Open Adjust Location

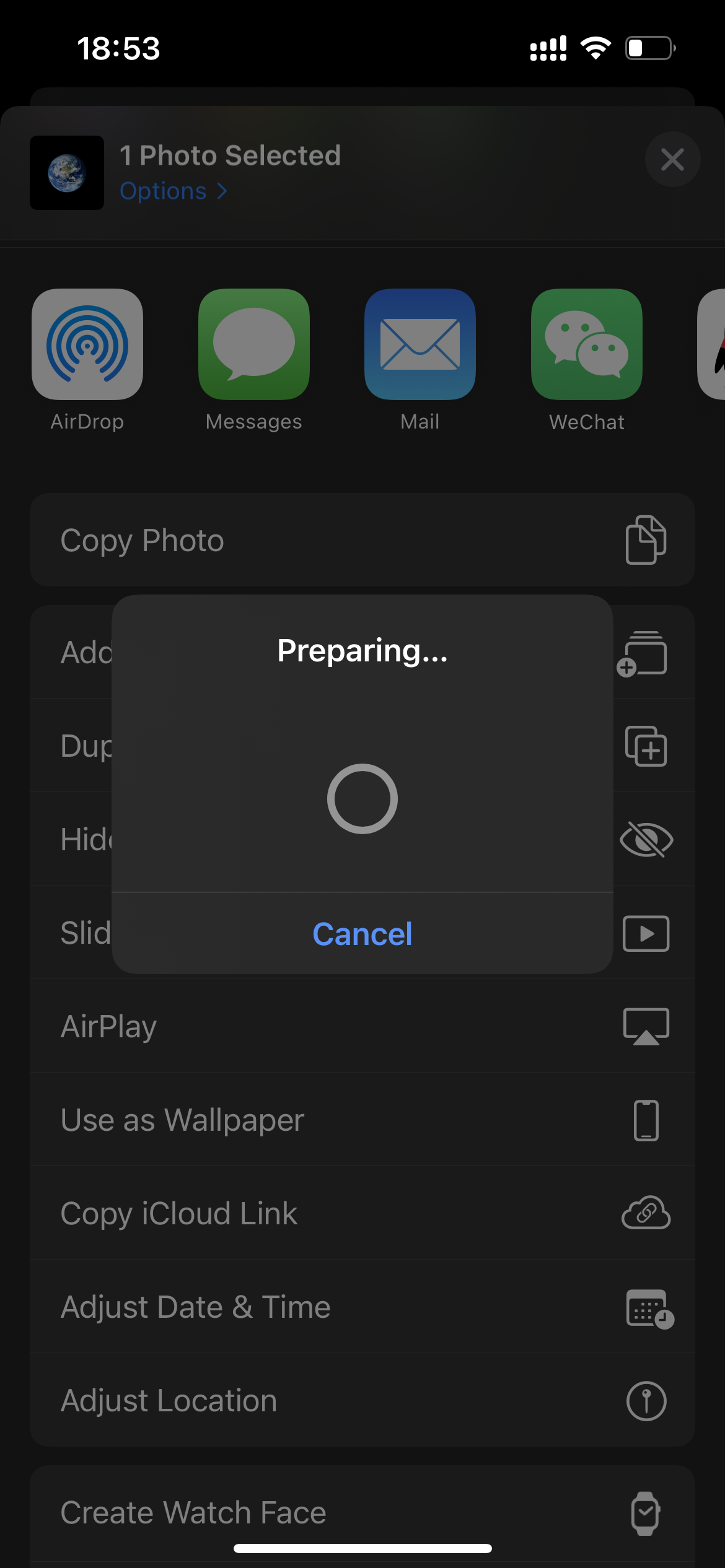pyautogui.click(x=362, y=1400)
